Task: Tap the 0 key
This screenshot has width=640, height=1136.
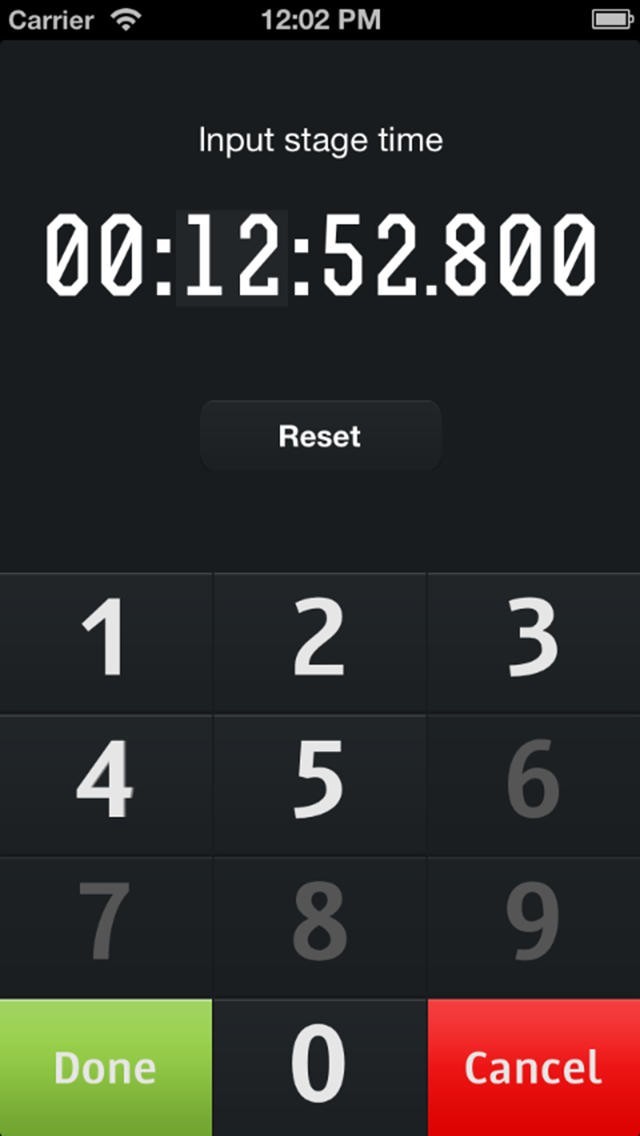Action: (320, 1067)
